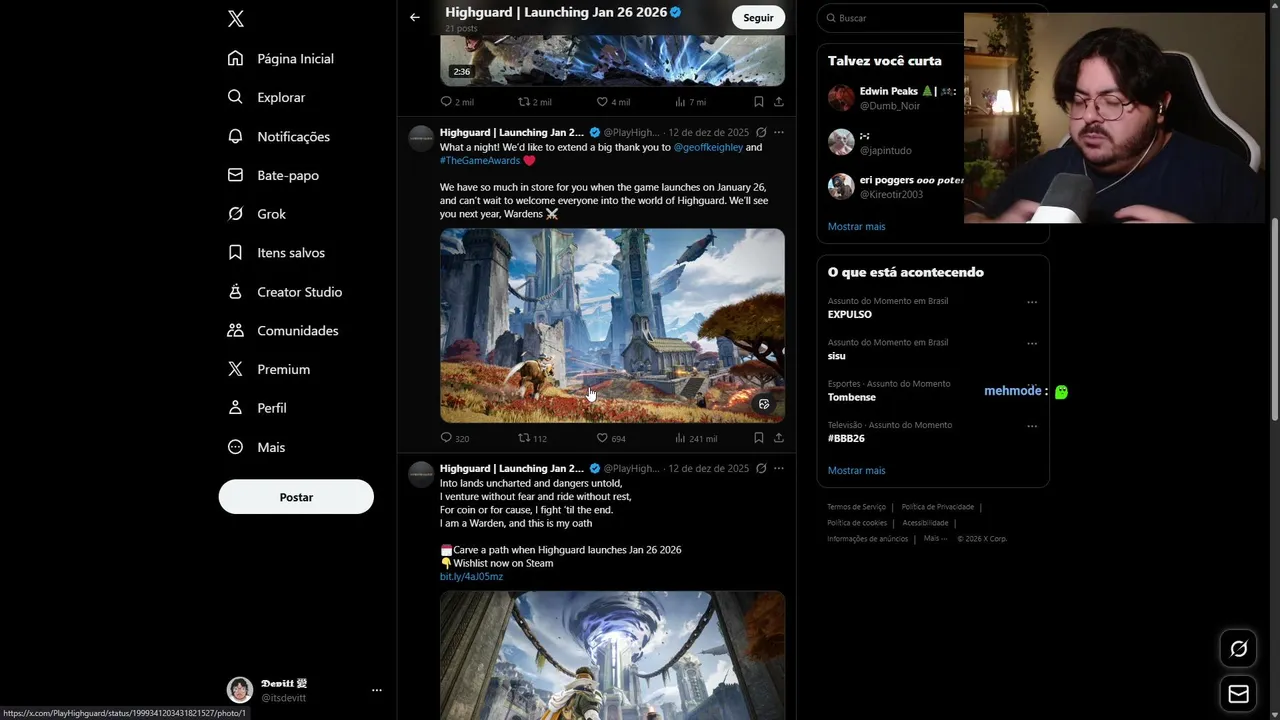
Task: Open the Buscar search field
Action: coord(890,18)
